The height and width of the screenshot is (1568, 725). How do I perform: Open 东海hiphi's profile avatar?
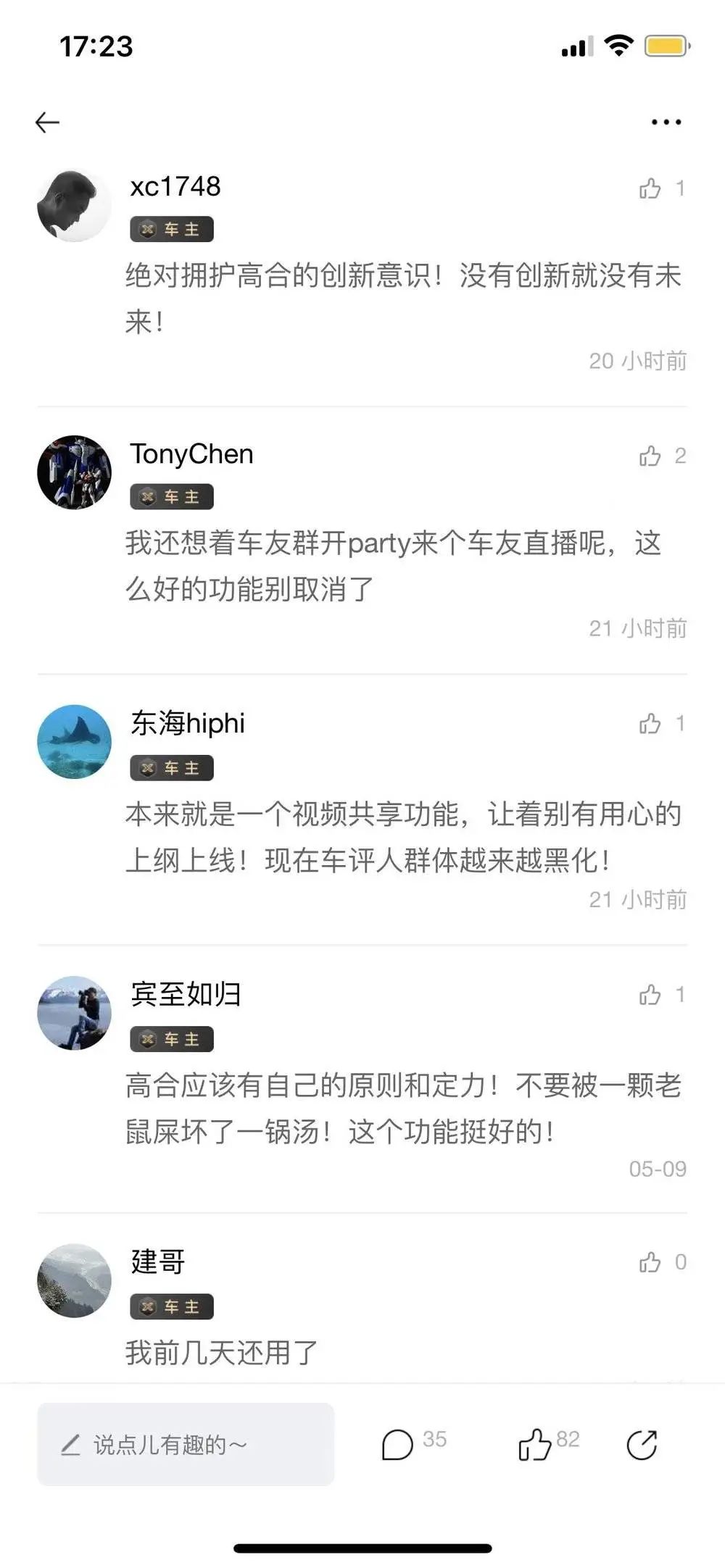tap(74, 741)
